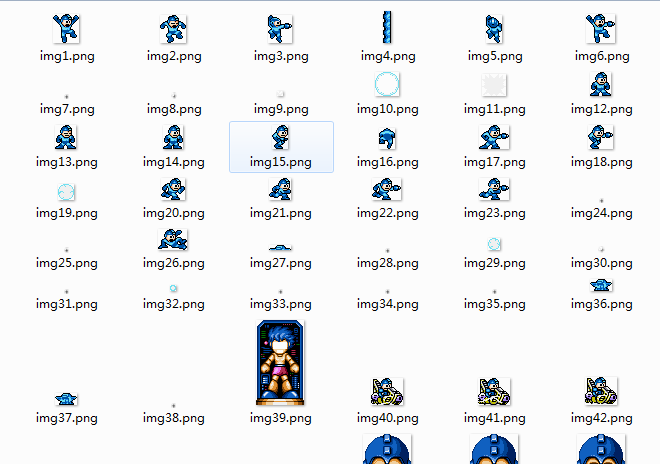Open img36.png file

(601, 287)
